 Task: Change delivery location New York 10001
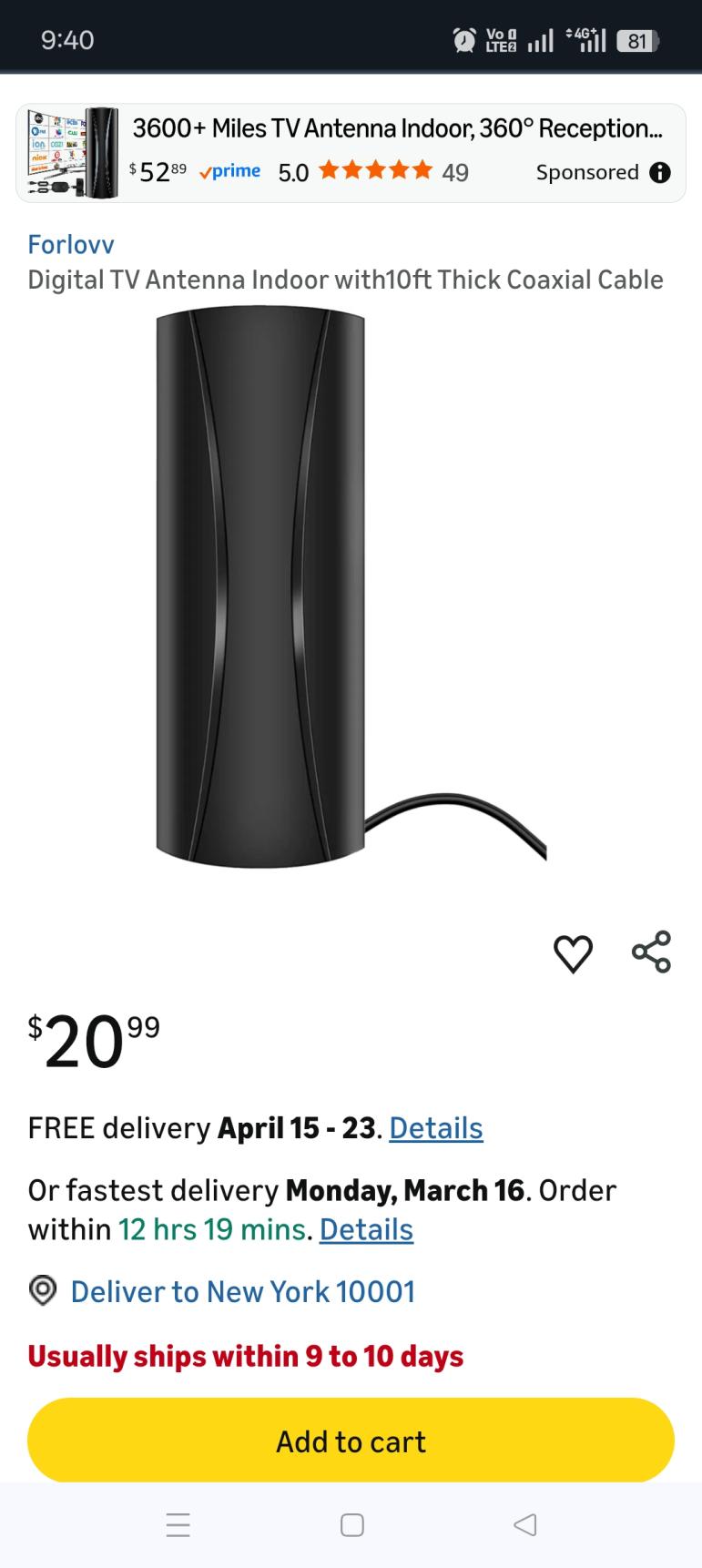[242, 1291]
